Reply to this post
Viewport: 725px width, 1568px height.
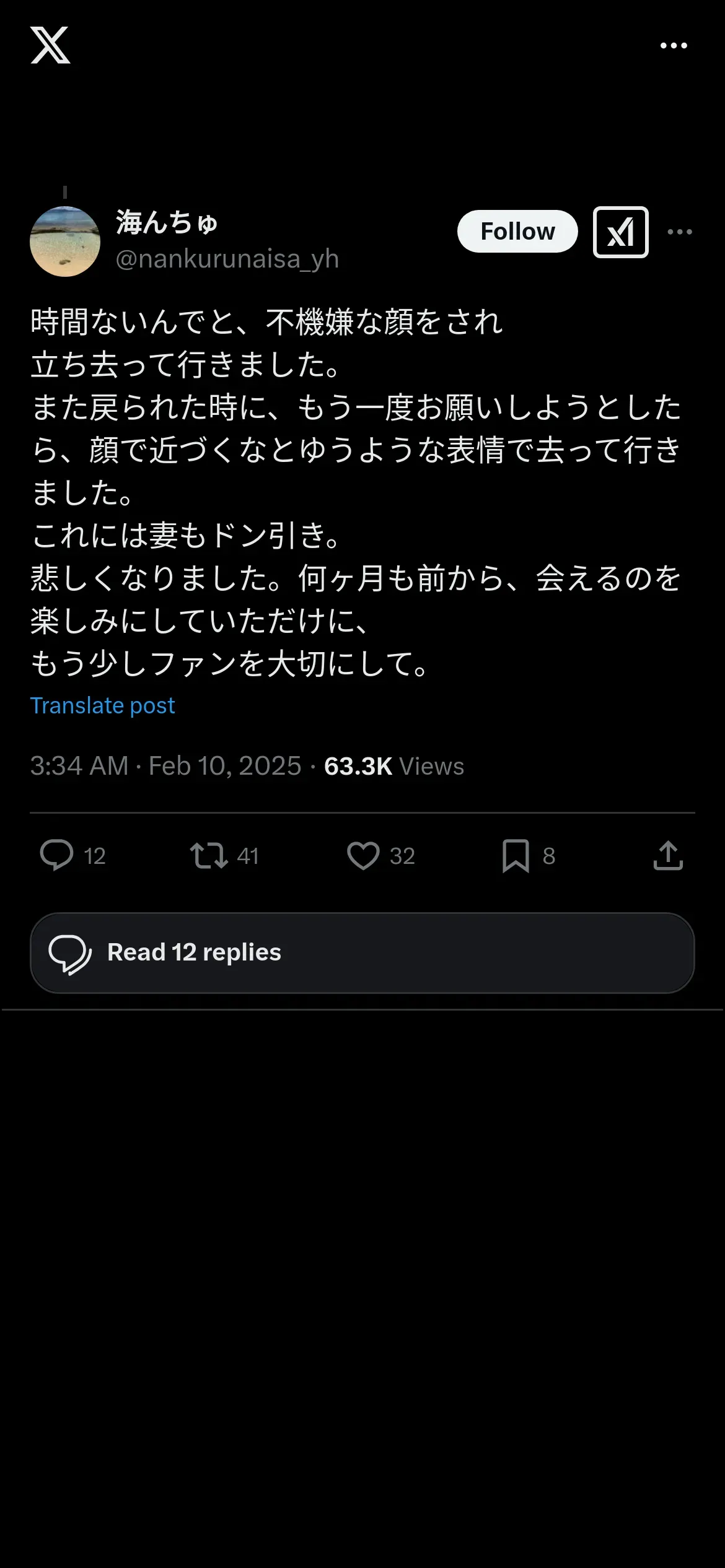coord(57,855)
